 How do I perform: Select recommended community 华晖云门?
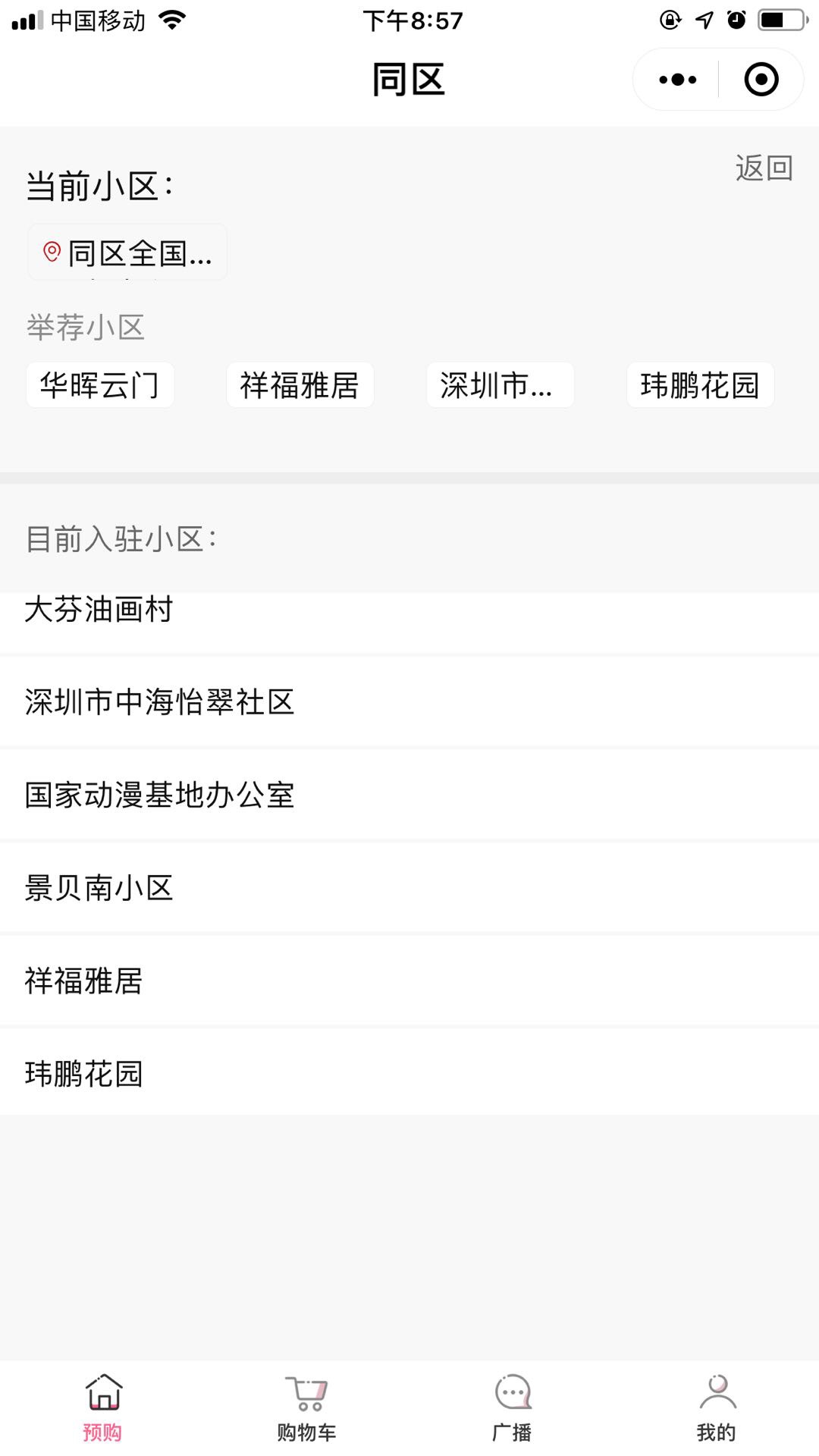click(100, 385)
